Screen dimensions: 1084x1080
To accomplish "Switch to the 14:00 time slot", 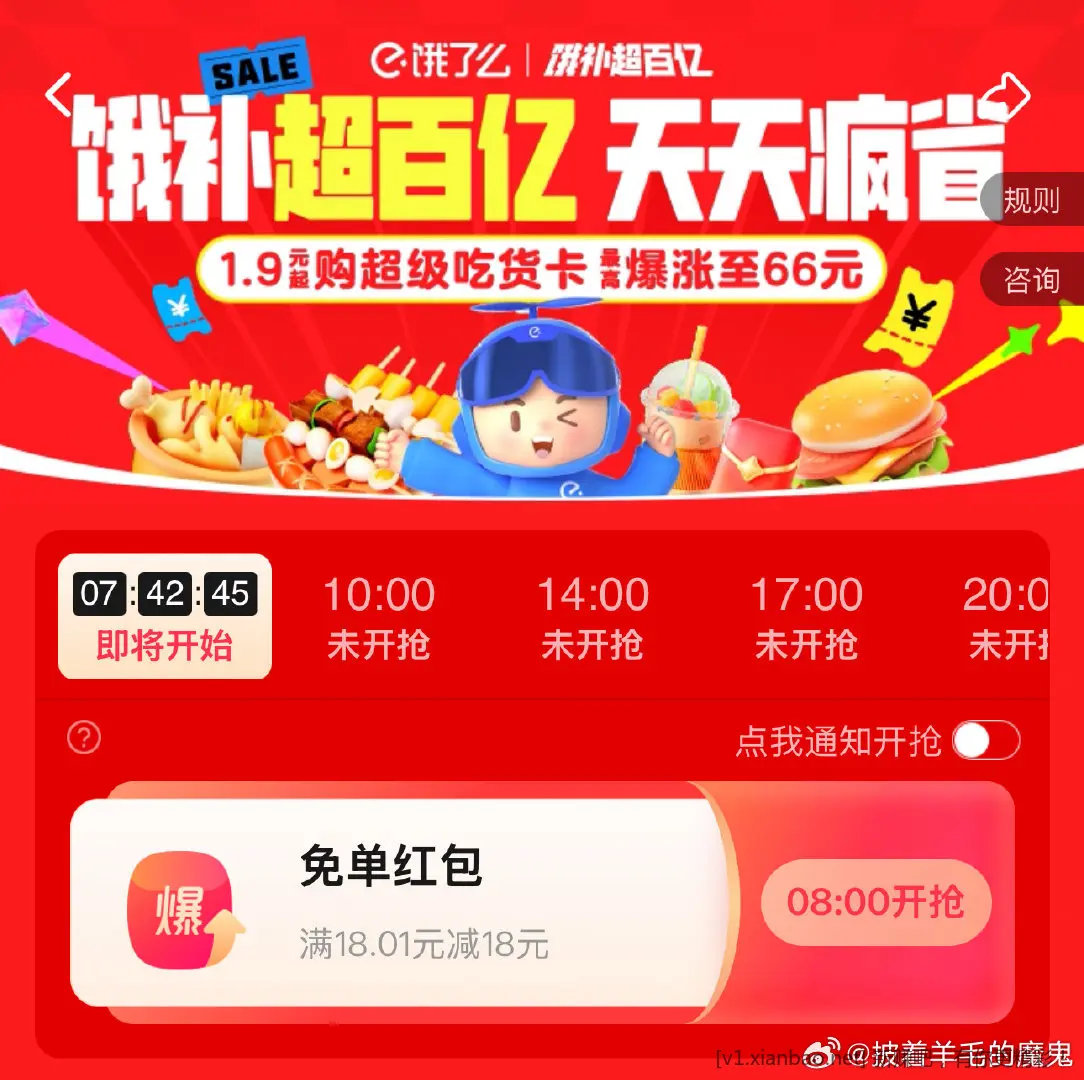I will point(593,616).
